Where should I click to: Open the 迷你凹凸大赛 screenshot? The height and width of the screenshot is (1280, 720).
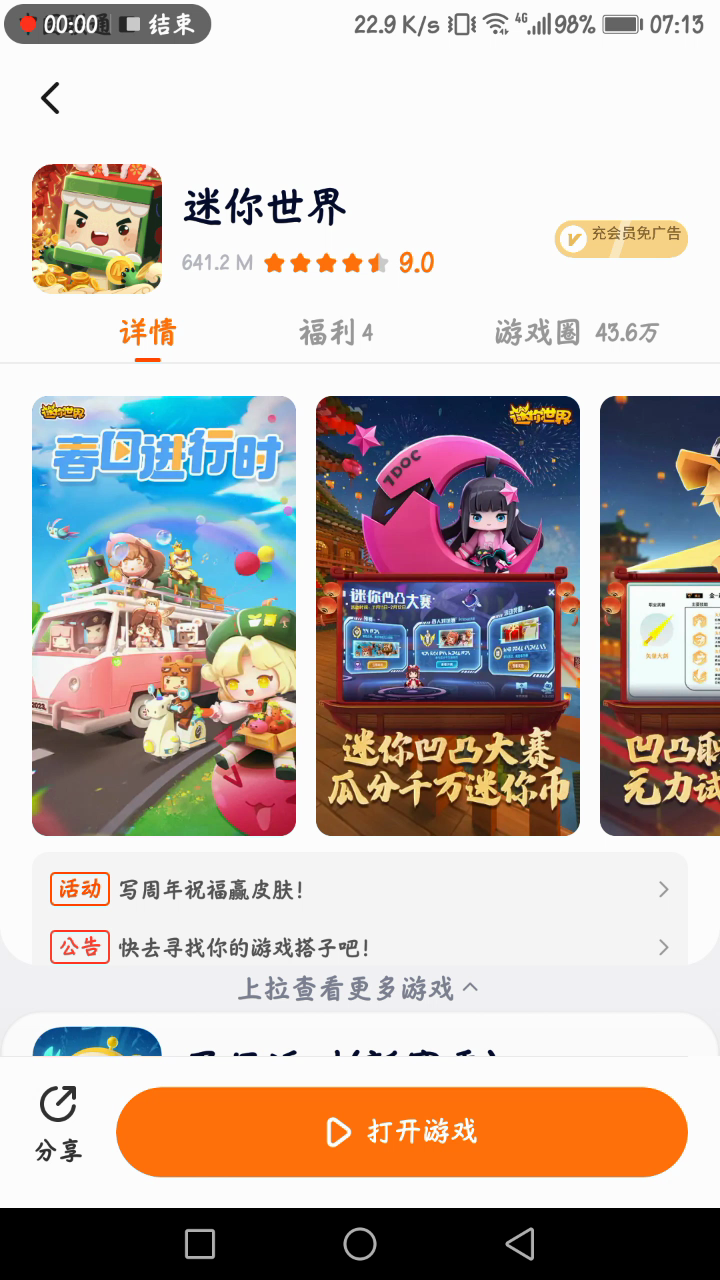coord(447,615)
